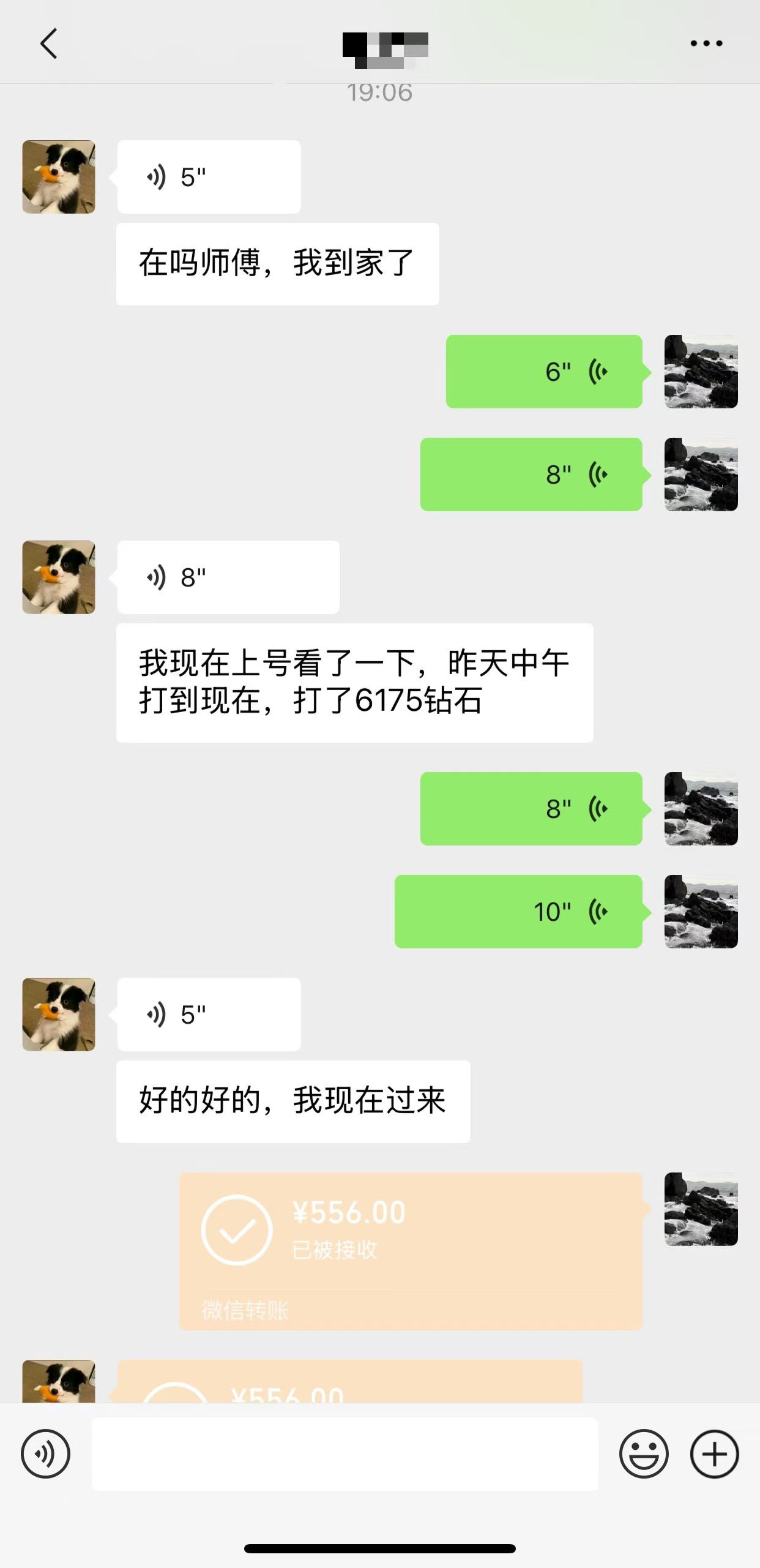Play the 10" green voice message
The height and width of the screenshot is (1568, 760).
coord(517,911)
